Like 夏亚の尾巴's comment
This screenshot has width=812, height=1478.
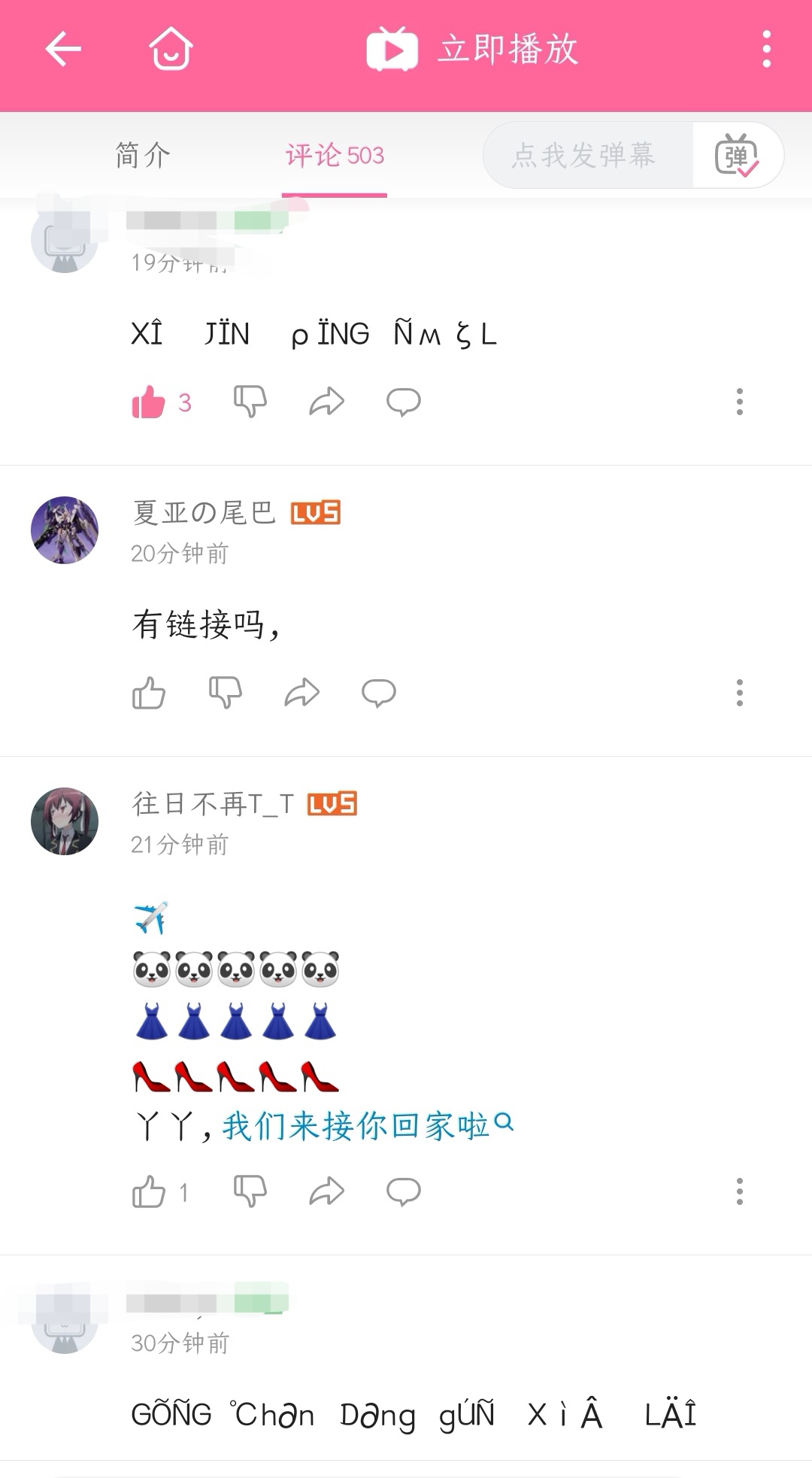149,693
